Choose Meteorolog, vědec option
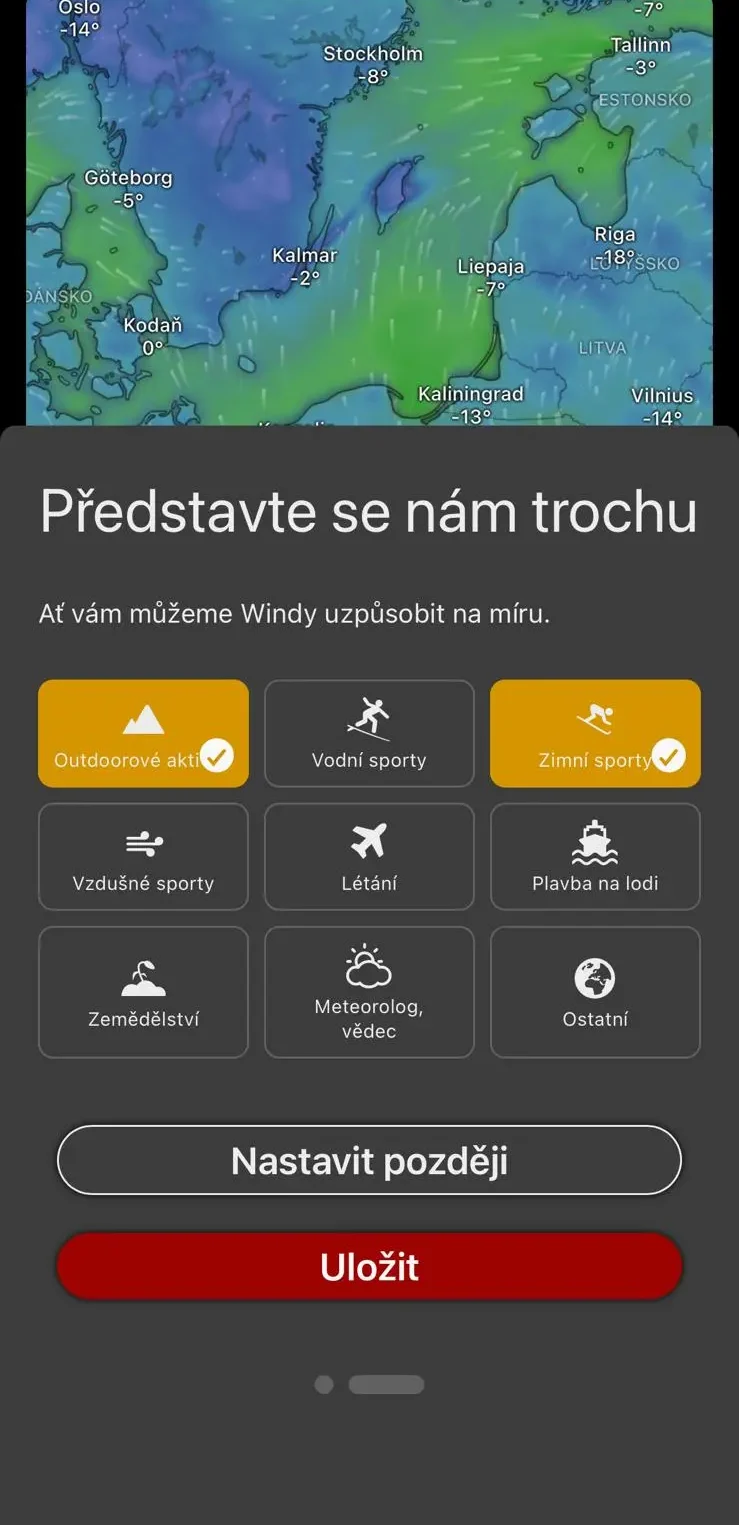 (x=369, y=992)
